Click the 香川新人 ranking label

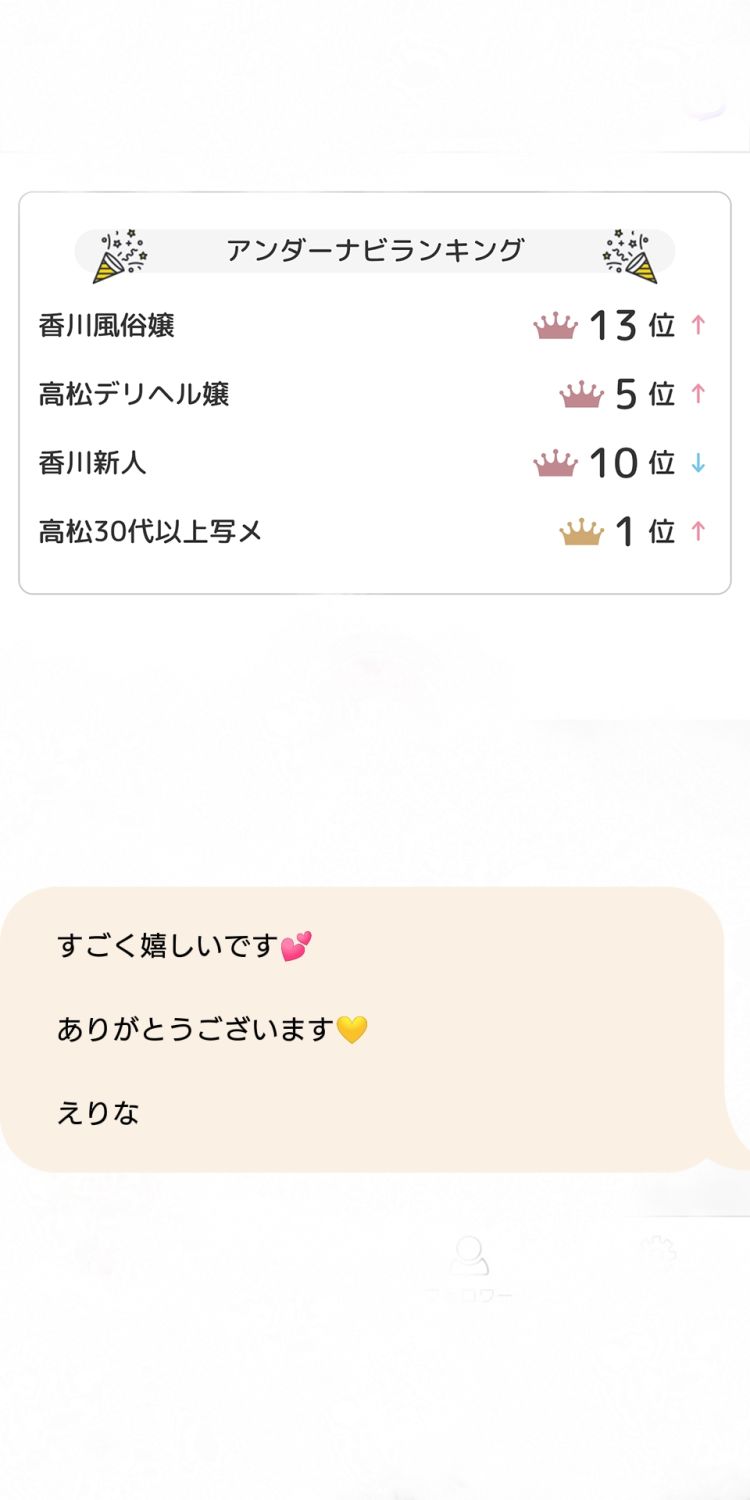[x=90, y=463]
